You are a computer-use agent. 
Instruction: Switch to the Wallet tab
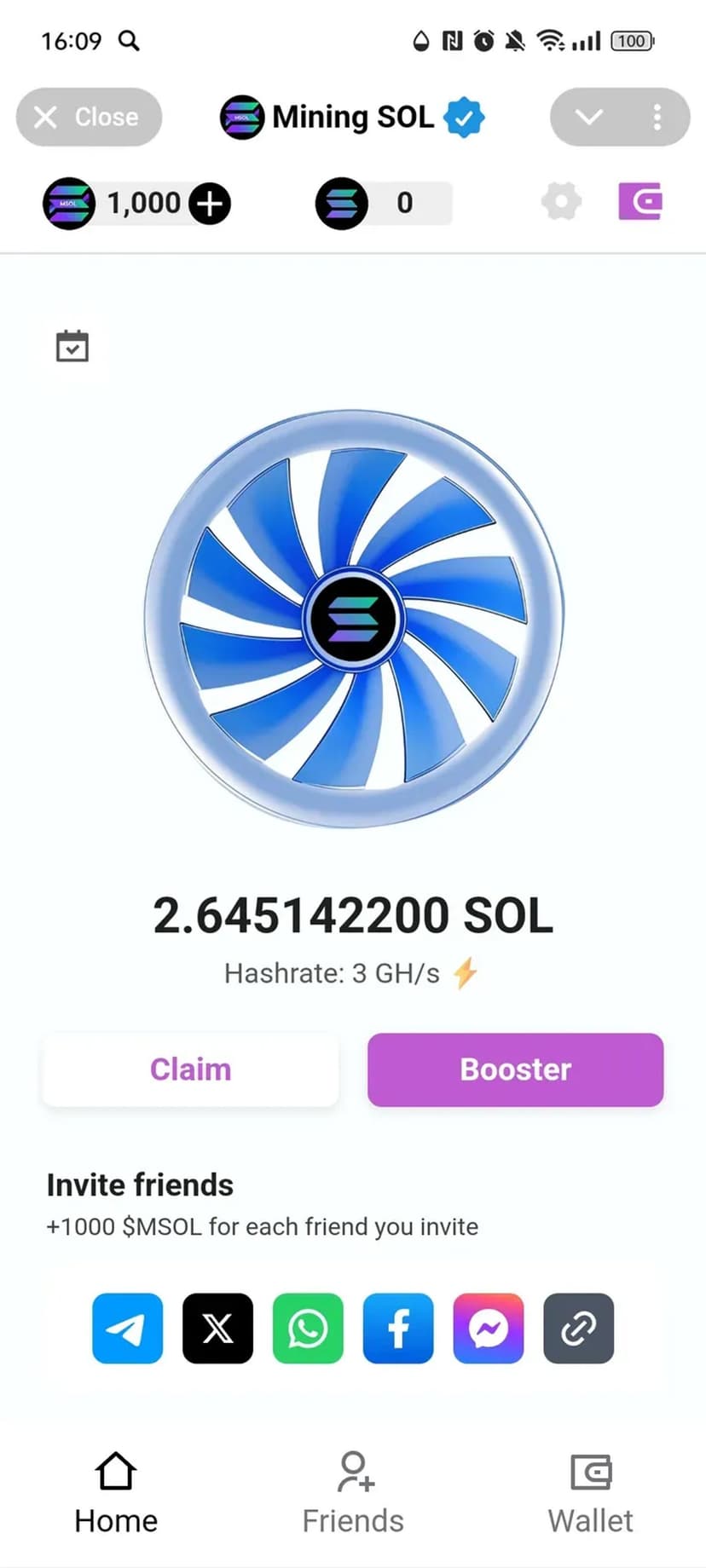click(590, 1493)
